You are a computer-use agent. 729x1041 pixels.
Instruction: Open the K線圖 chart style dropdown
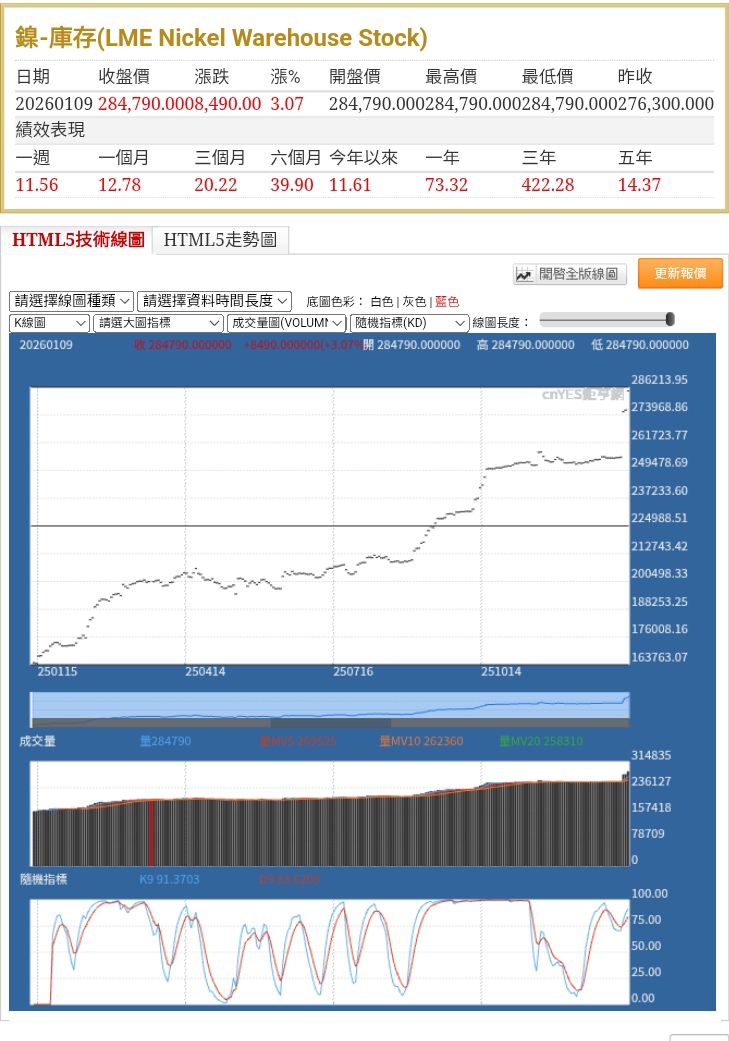(x=50, y=323)
